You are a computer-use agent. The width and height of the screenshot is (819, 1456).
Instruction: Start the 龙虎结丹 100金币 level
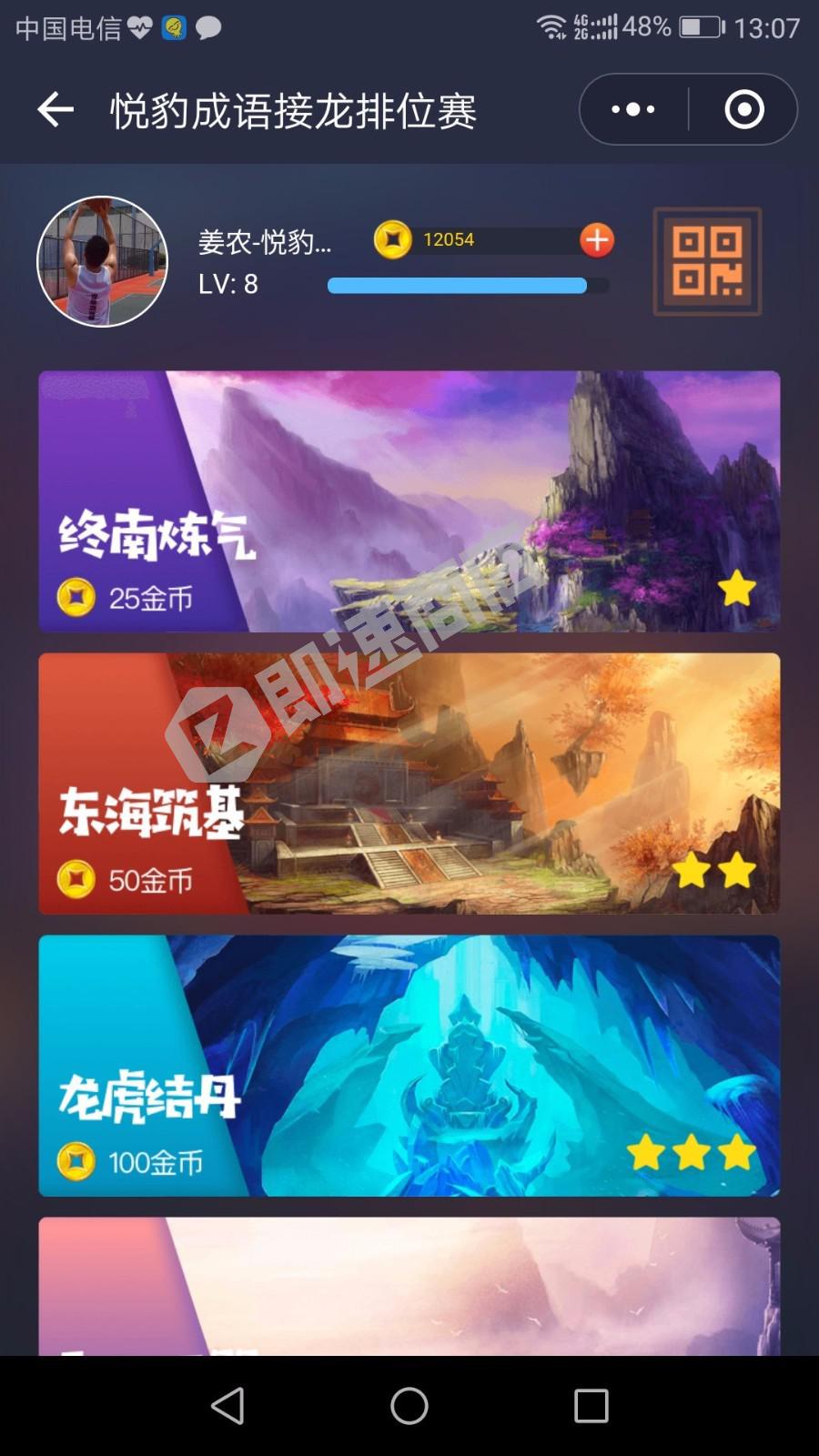point(409,1066)
